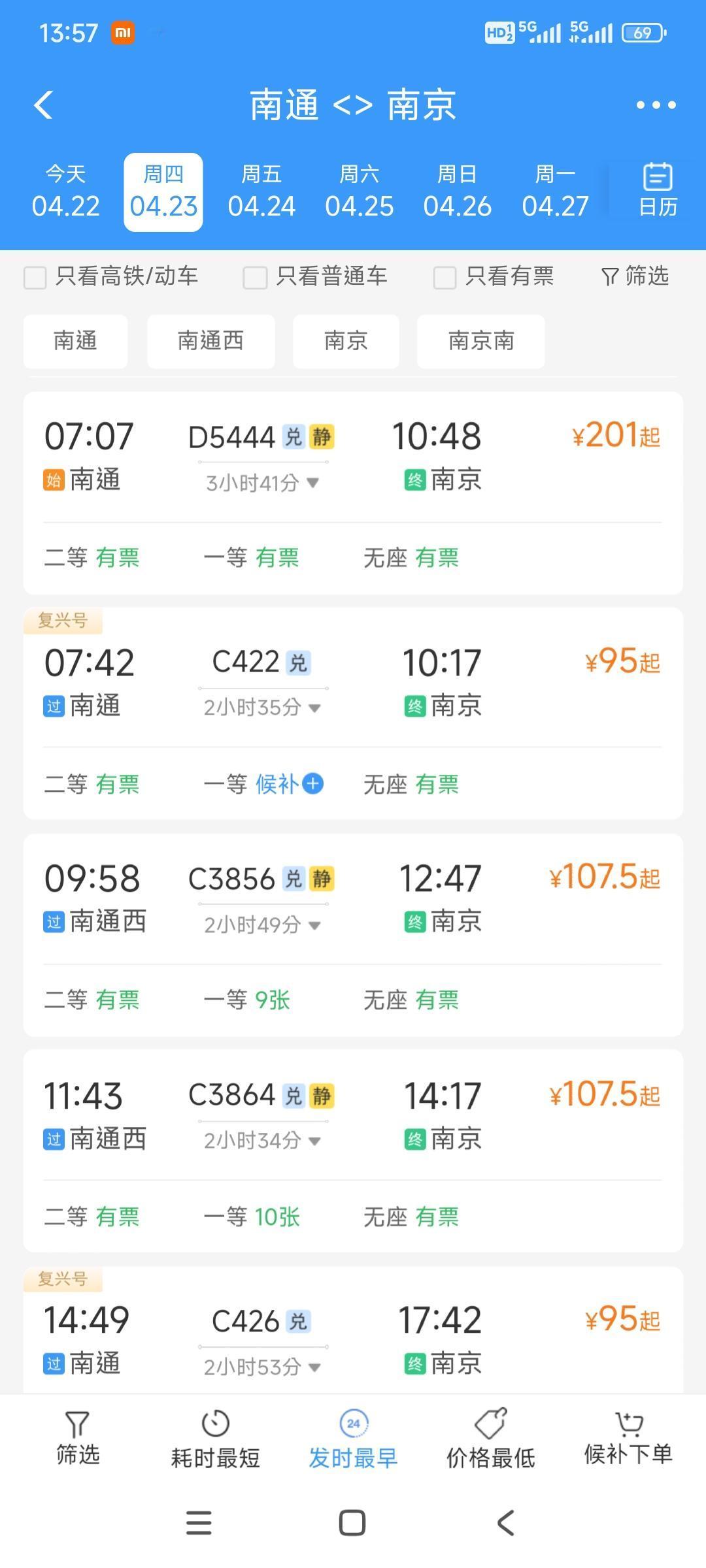Viewport: 706px width, 1568px height.
Task: Filter by 南京南 station chip
Action: click(x=481, y=341)
